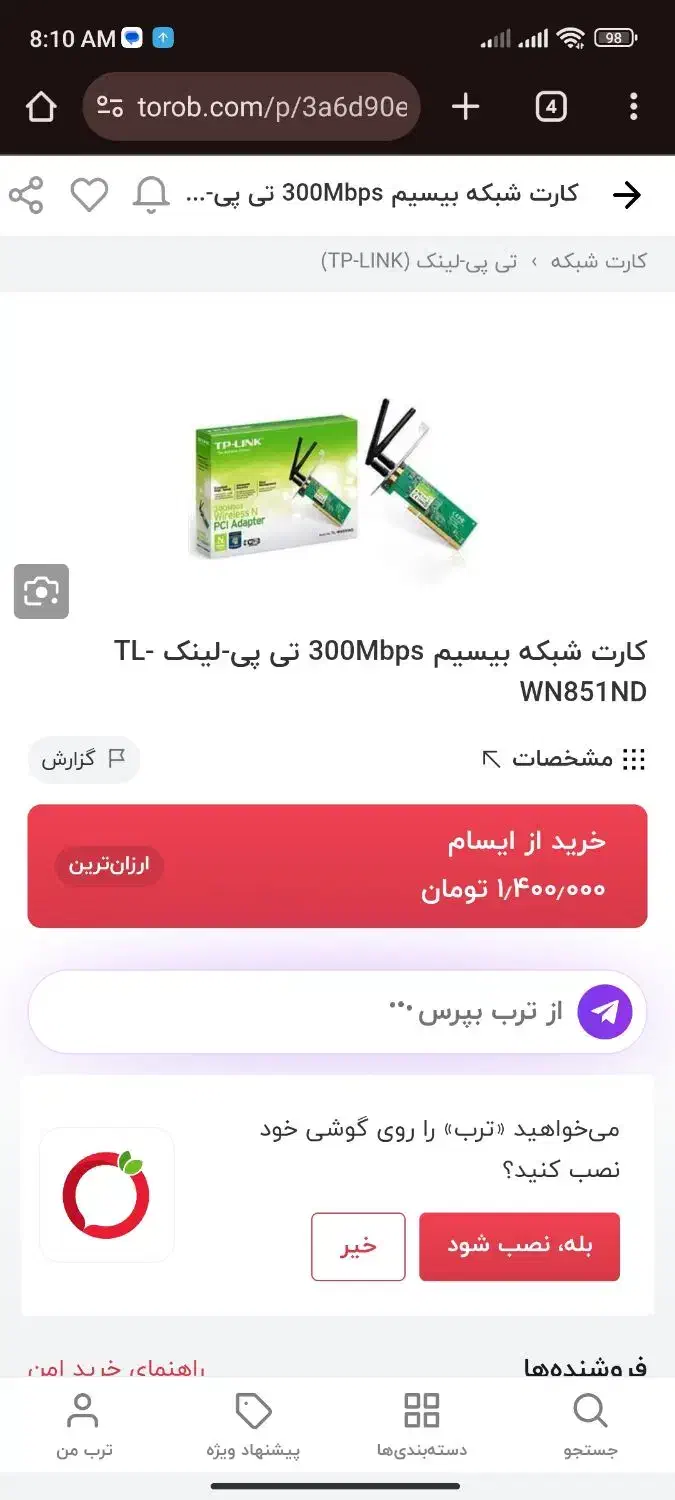Enable price alert bell
This screenshot has width=675, height=1500.
152,195
